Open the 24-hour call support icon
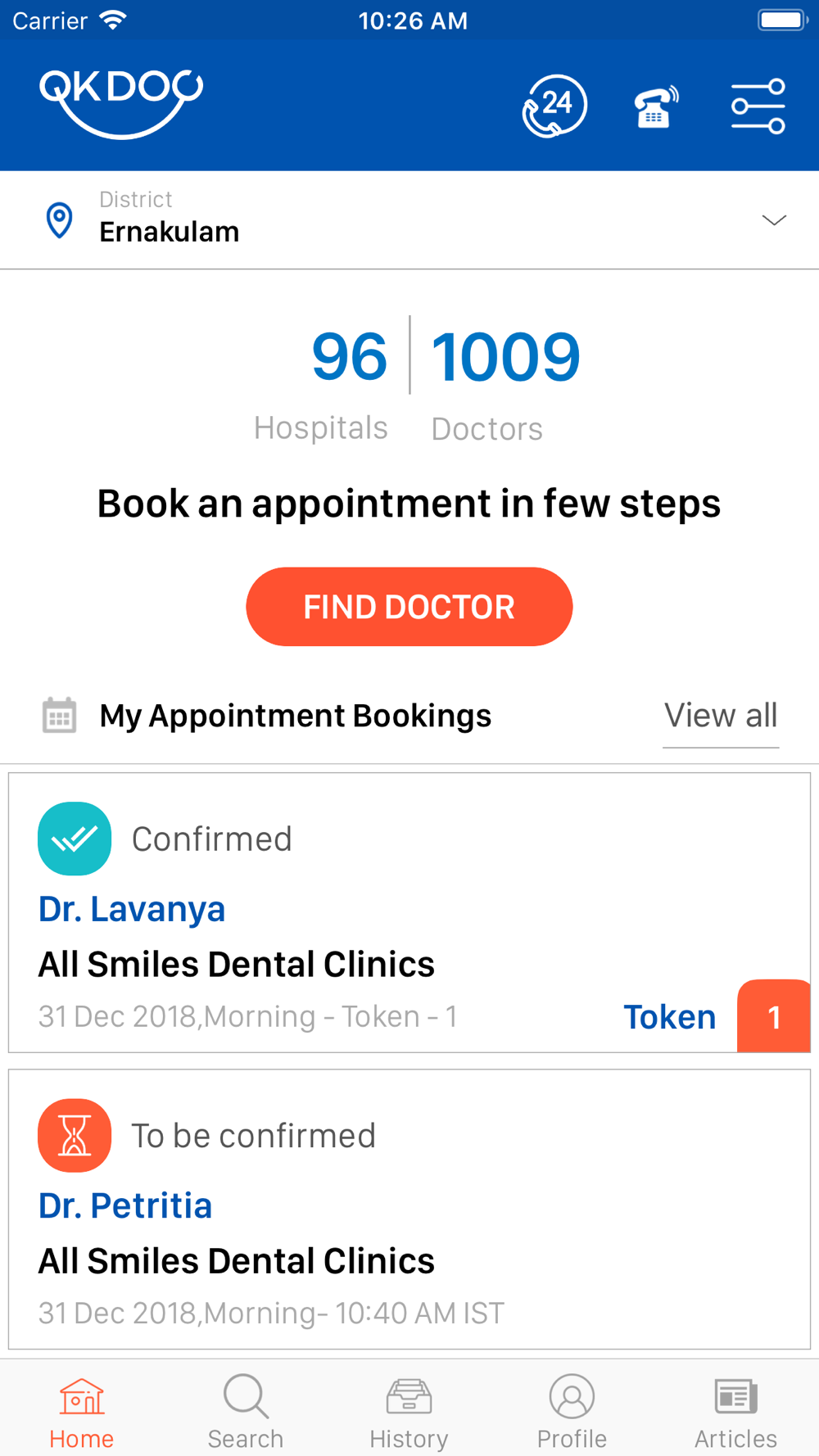 point(554,106)
